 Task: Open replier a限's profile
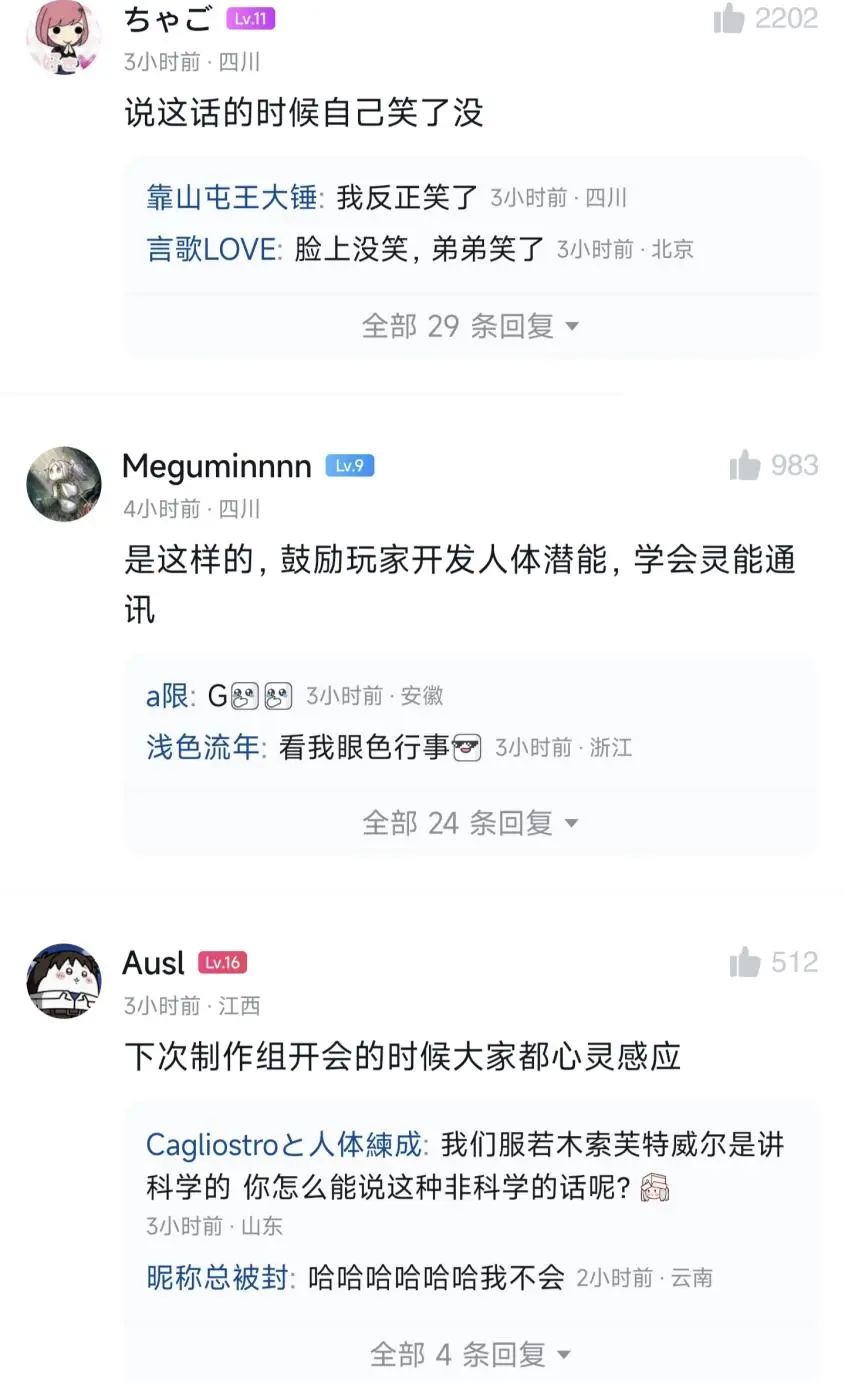[x=166, y=696]
